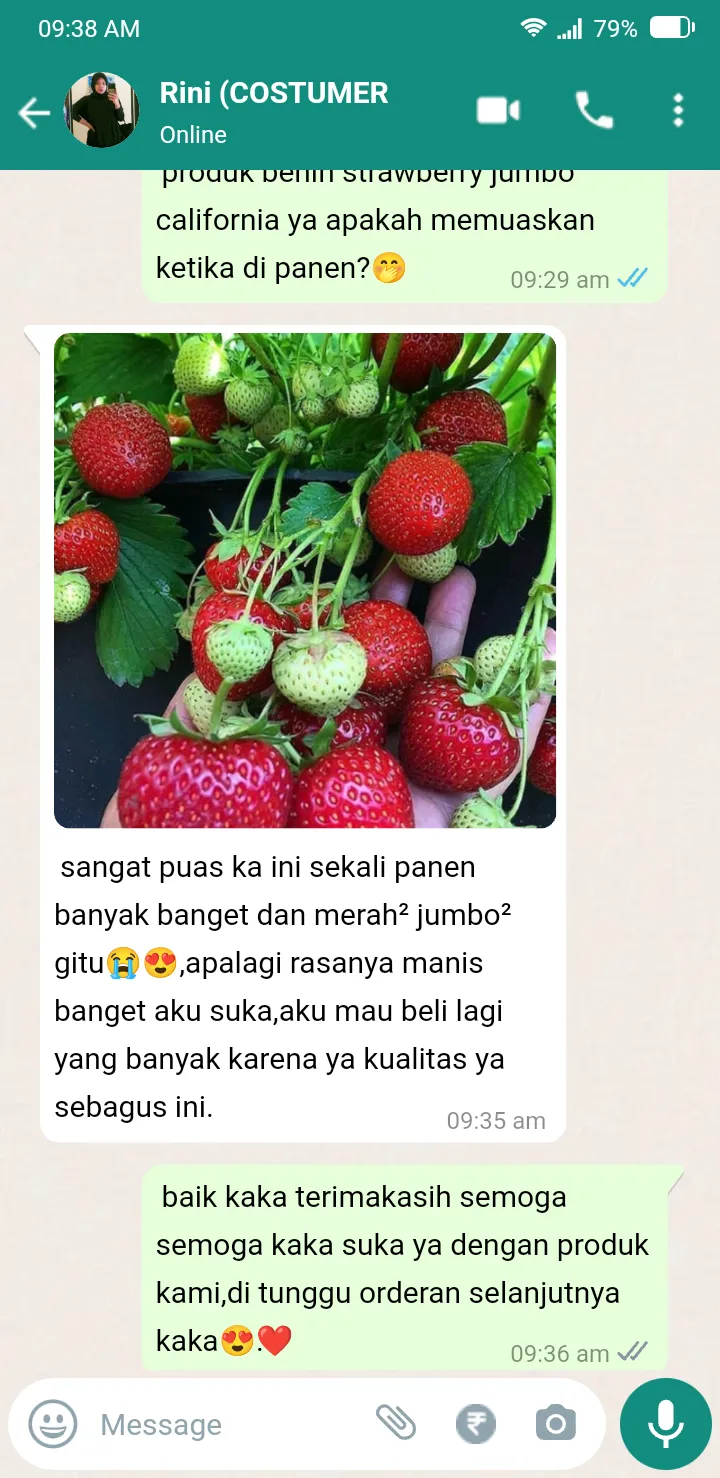Open the camera to take a photo
720x1478 pixels.
tap(555, 1423)
